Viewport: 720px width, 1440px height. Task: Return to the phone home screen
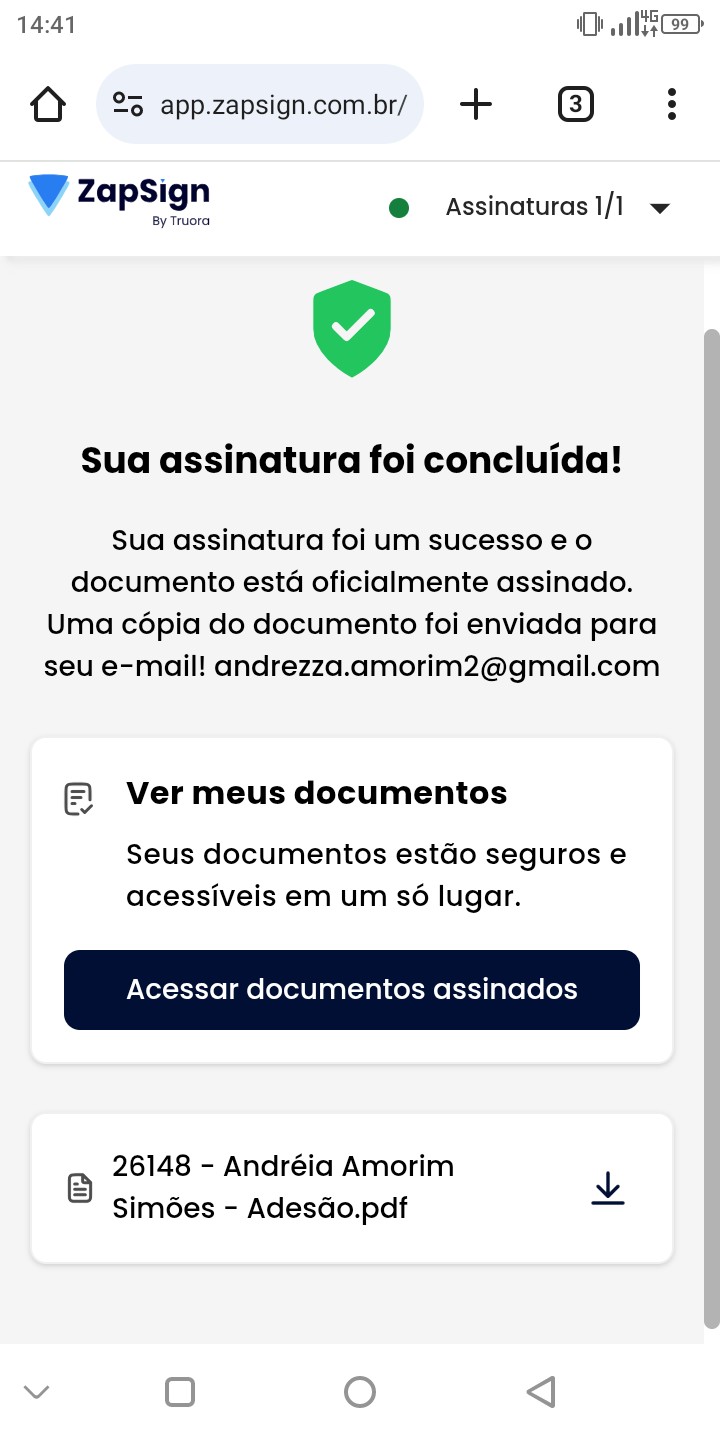tap(359, 1391)
